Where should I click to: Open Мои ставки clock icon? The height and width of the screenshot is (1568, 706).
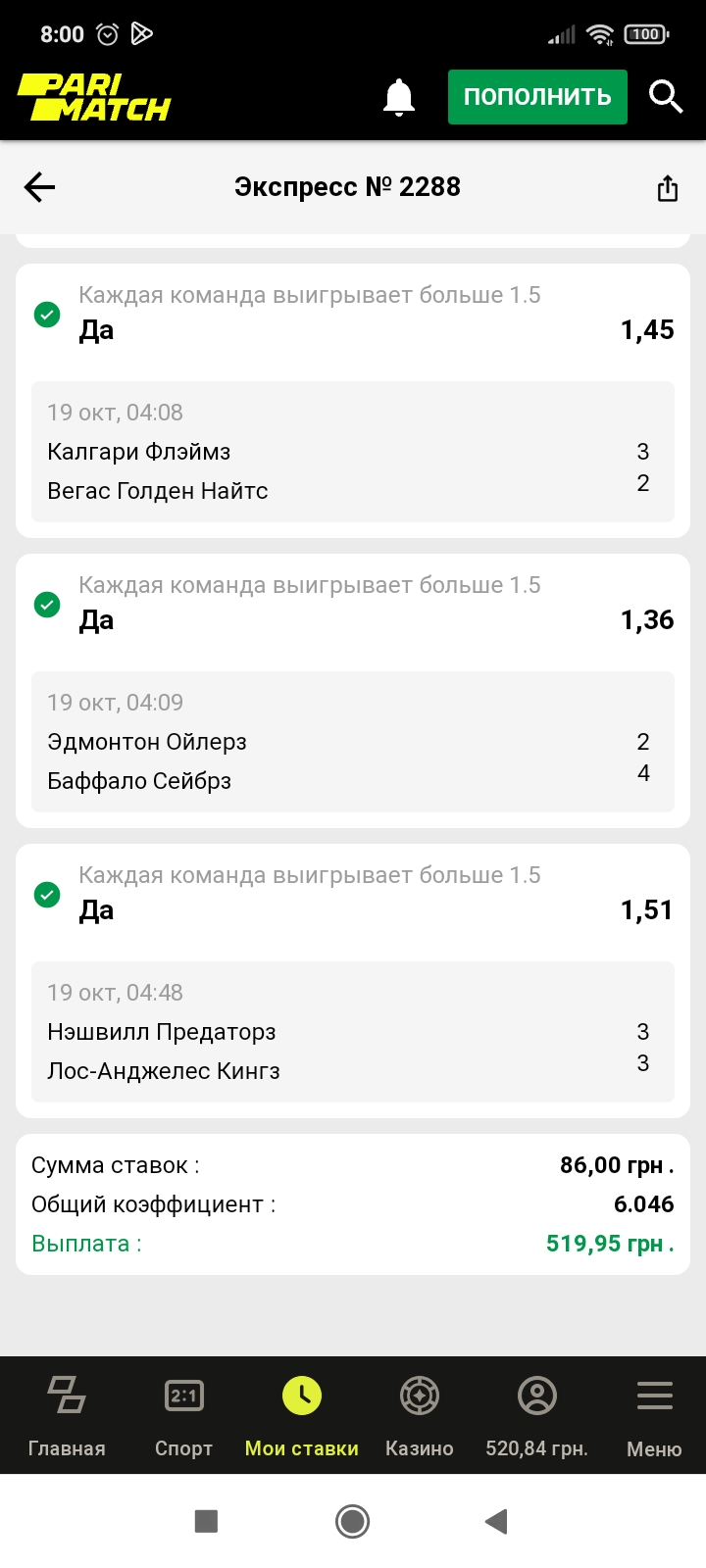pyautogui.click(x=302, y=1395)
